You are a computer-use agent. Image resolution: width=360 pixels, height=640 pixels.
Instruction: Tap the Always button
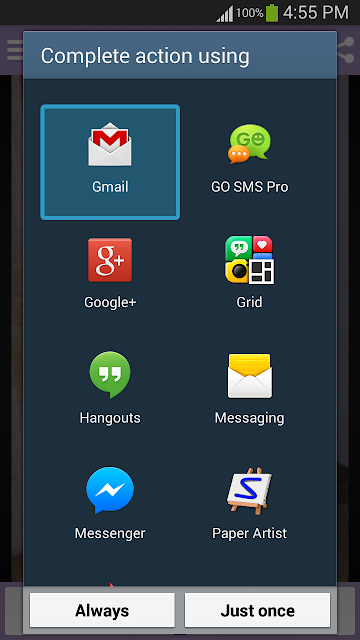click(x=102, y=610)
